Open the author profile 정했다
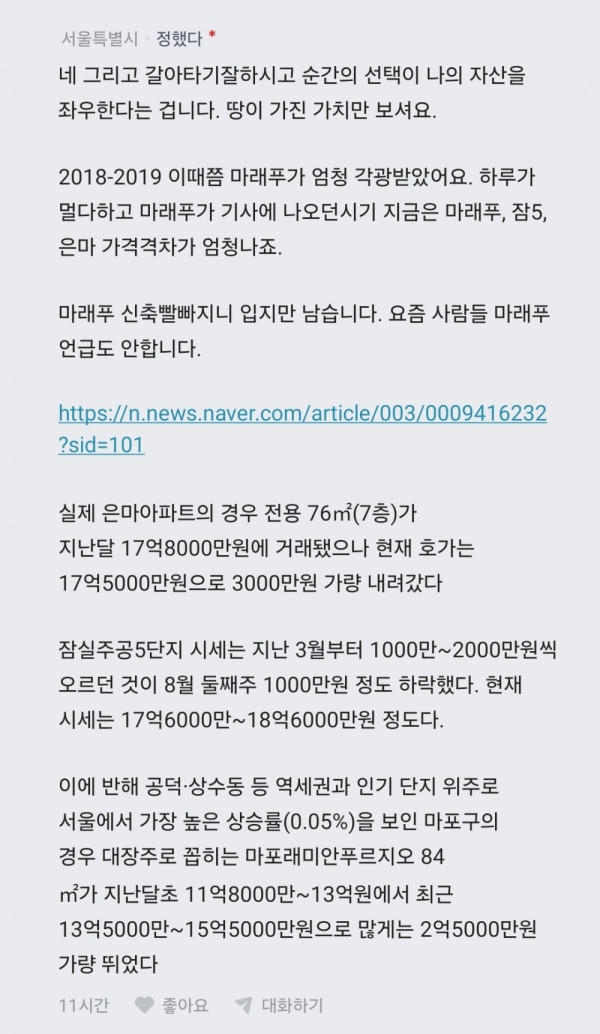Image resolution: width=600 pixels, height=1034 pixels. [x=180, y=38]
